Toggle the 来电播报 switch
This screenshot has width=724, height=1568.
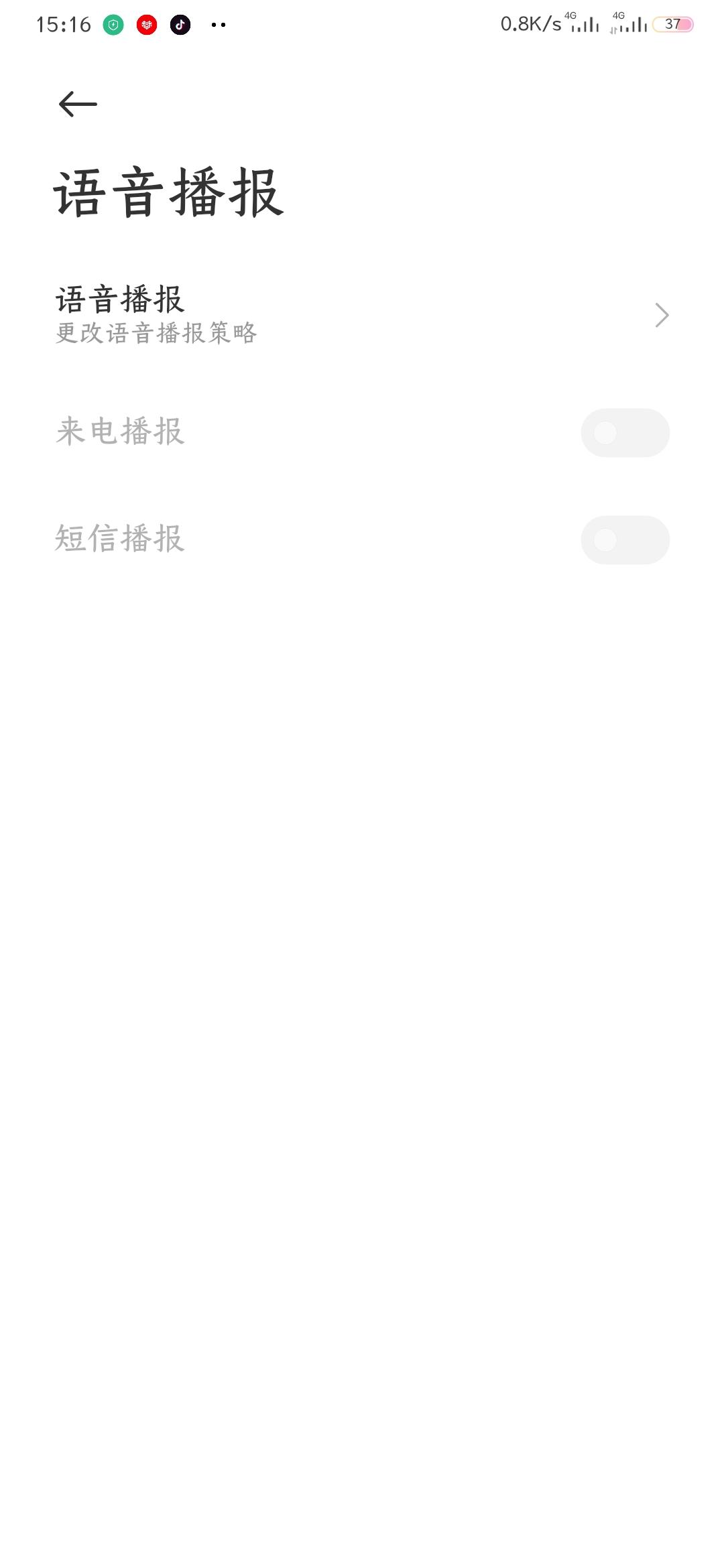click(x=625, y=433)
